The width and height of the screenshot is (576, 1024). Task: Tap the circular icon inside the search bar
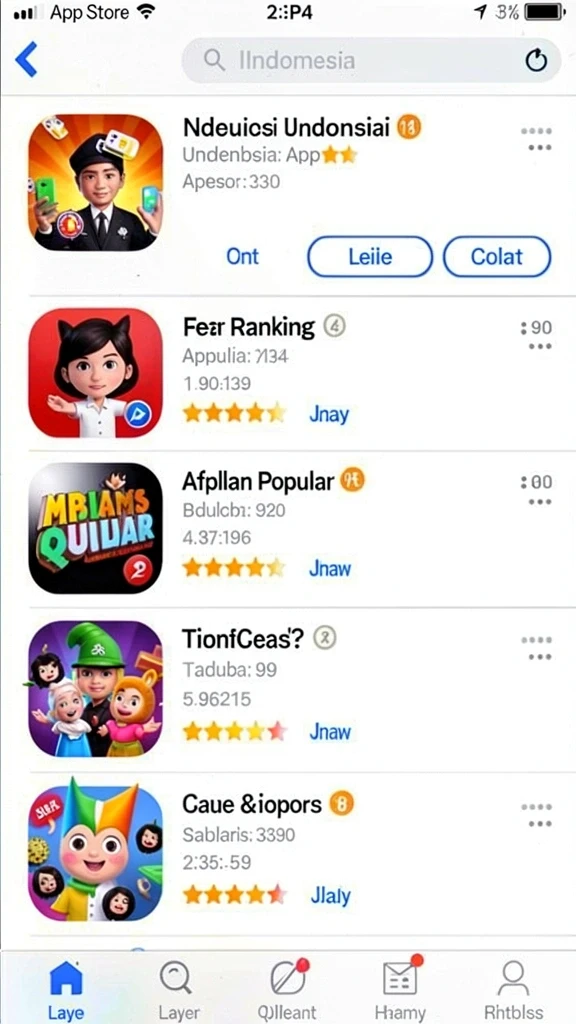coord(536,61)
